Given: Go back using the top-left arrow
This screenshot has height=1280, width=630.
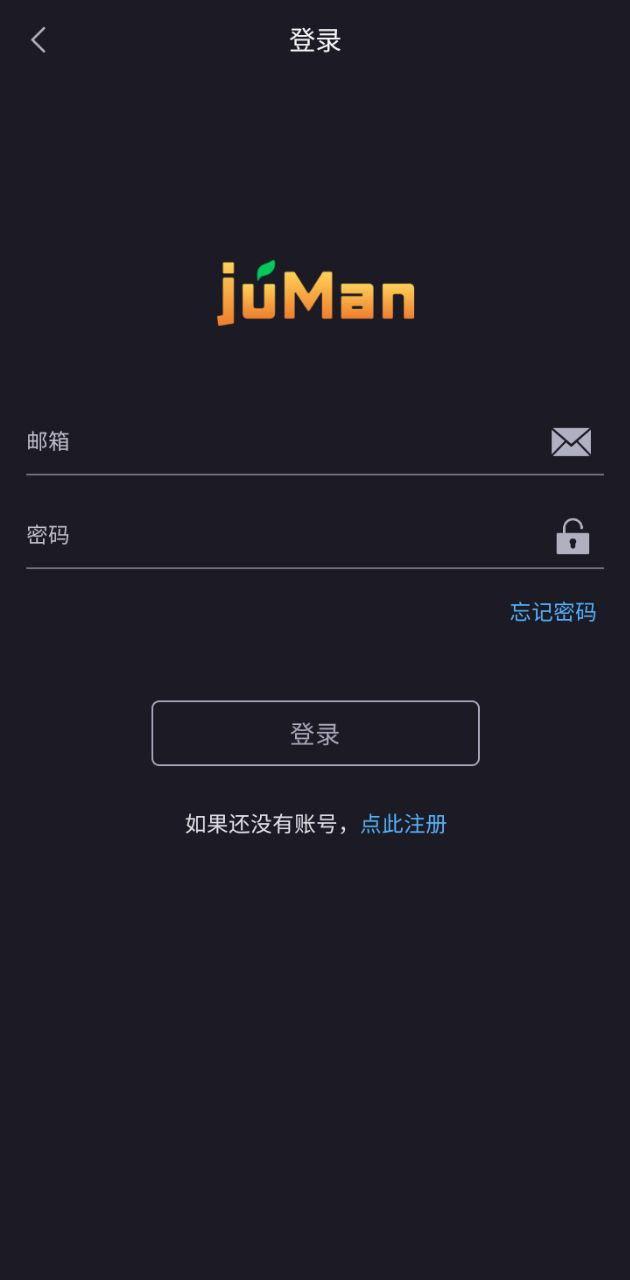Looking at the screenshot, I should coord(38,40).
